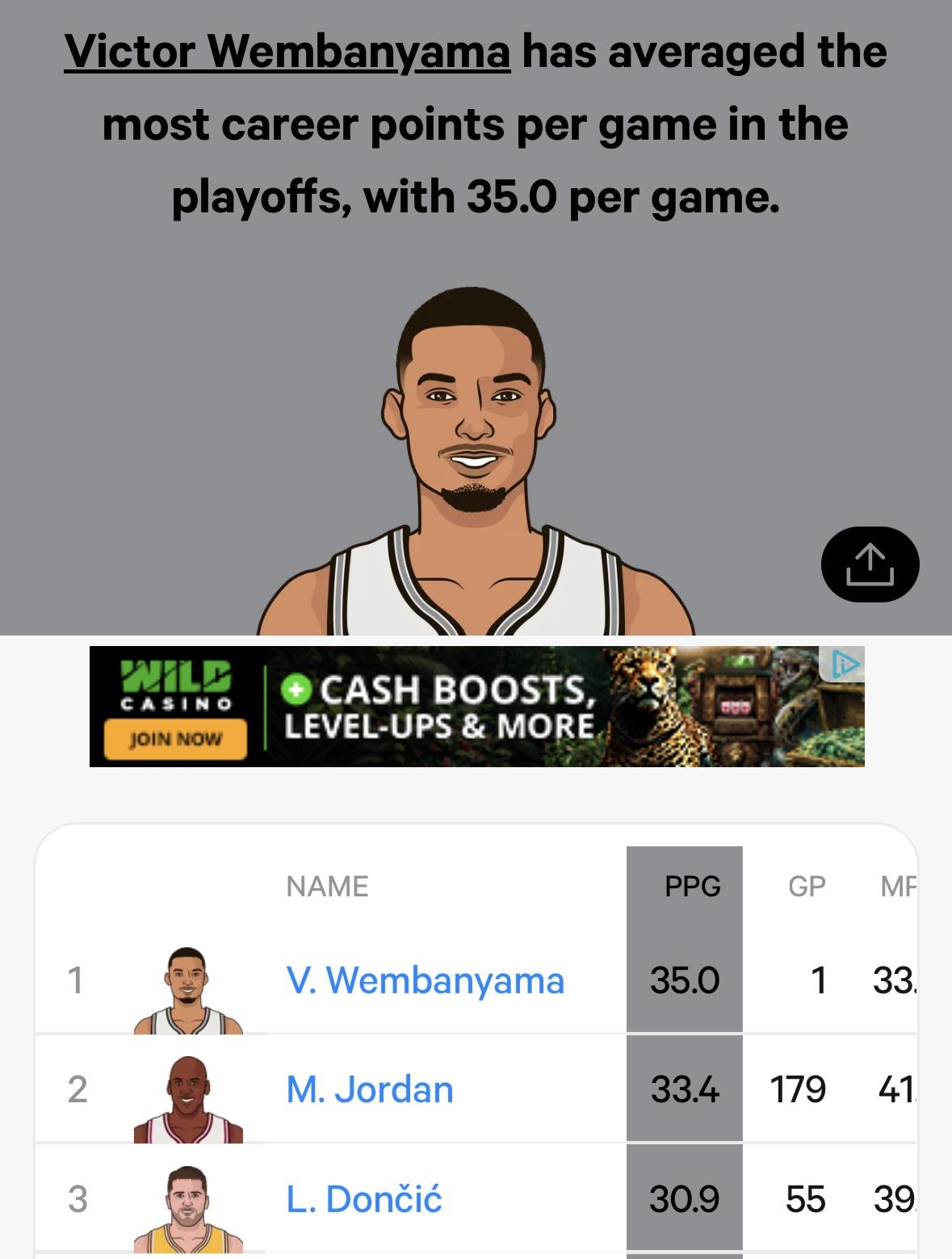Sort the table by GP column
This screenshot has height=1259, width=952.
806,886
